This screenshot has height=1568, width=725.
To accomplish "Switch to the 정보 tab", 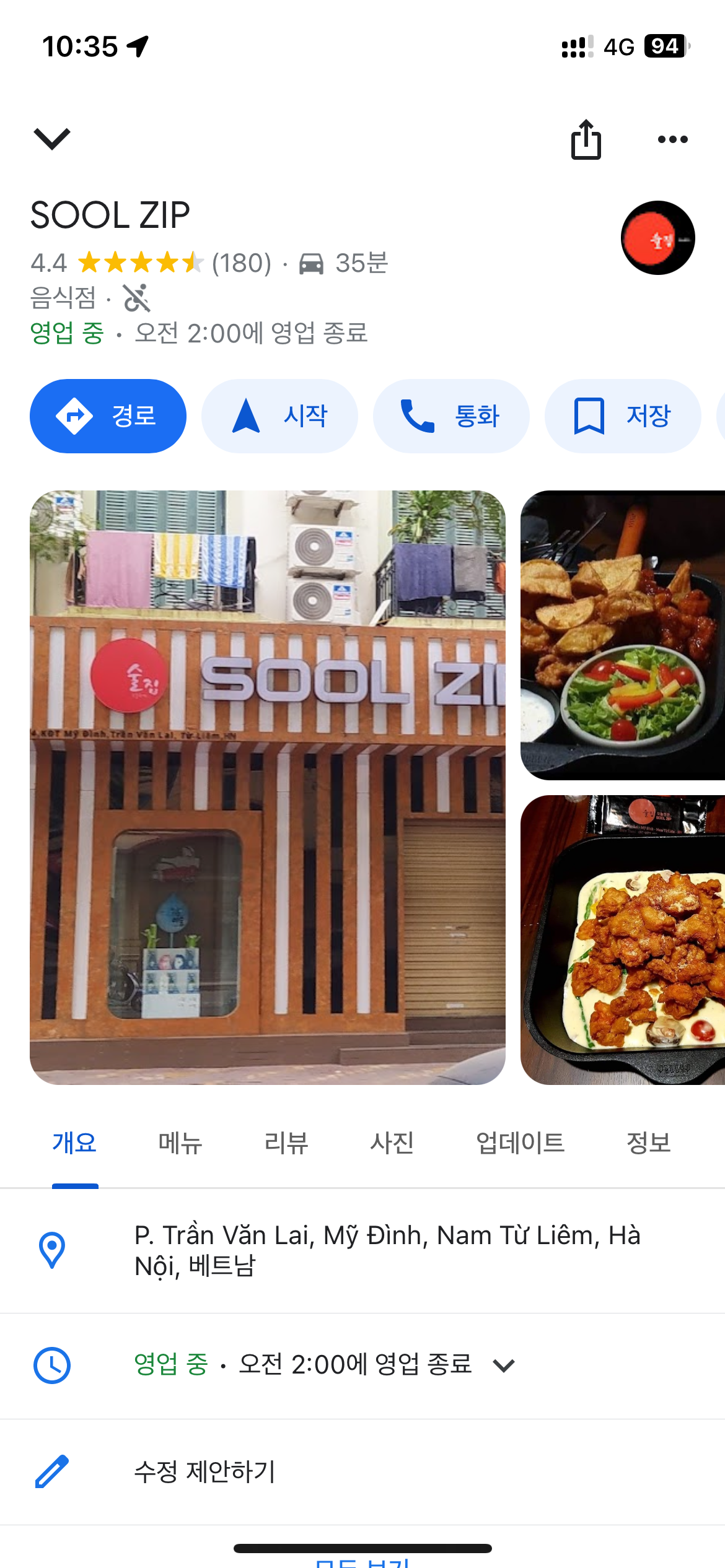I will (x=648, y=1143).
